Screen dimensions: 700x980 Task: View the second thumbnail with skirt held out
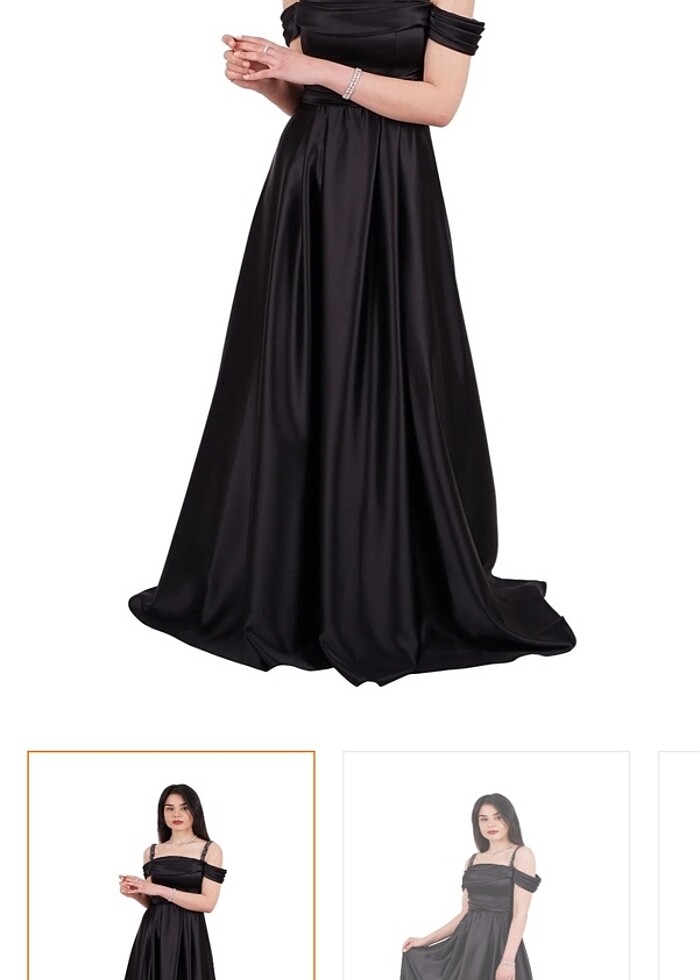coord(486,866)
